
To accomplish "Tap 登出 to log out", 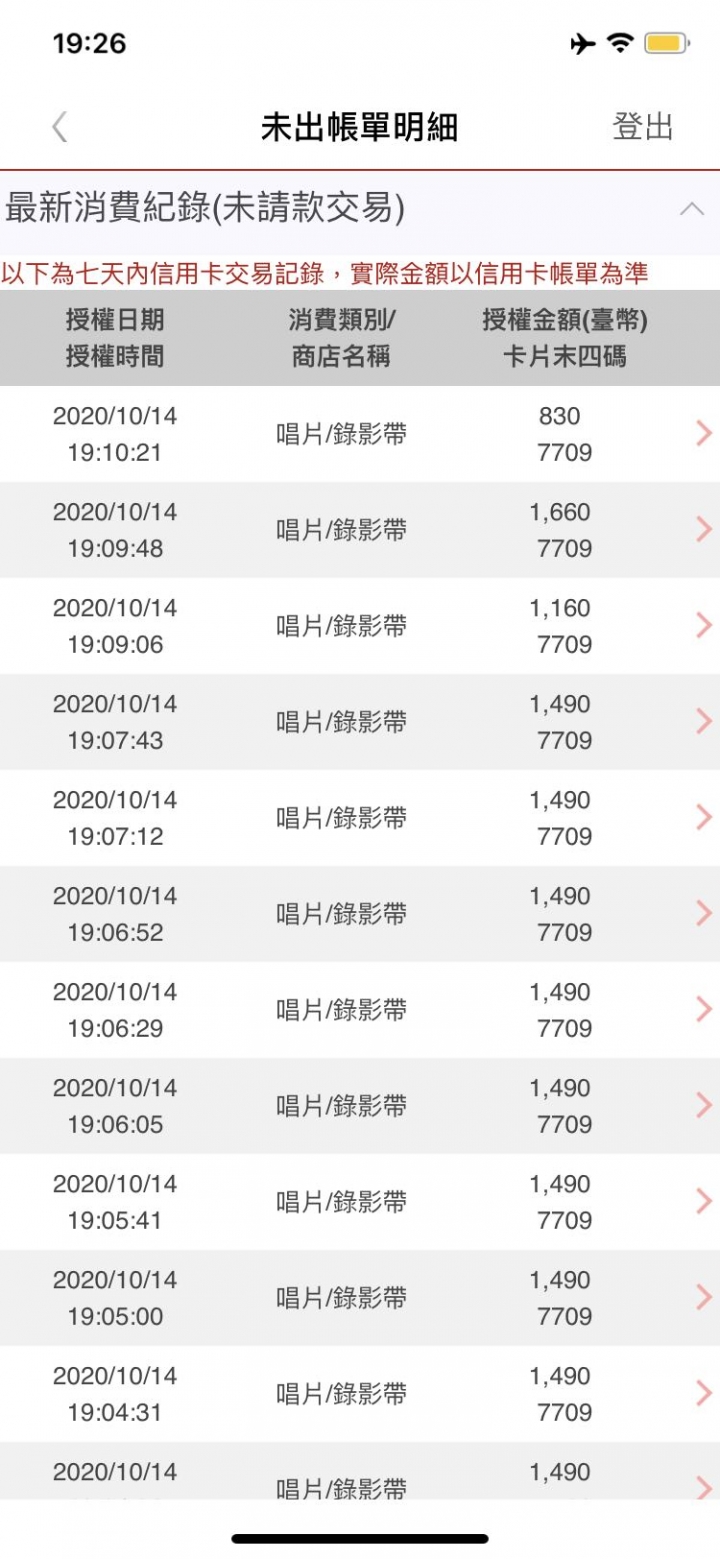I will [643, 127].
